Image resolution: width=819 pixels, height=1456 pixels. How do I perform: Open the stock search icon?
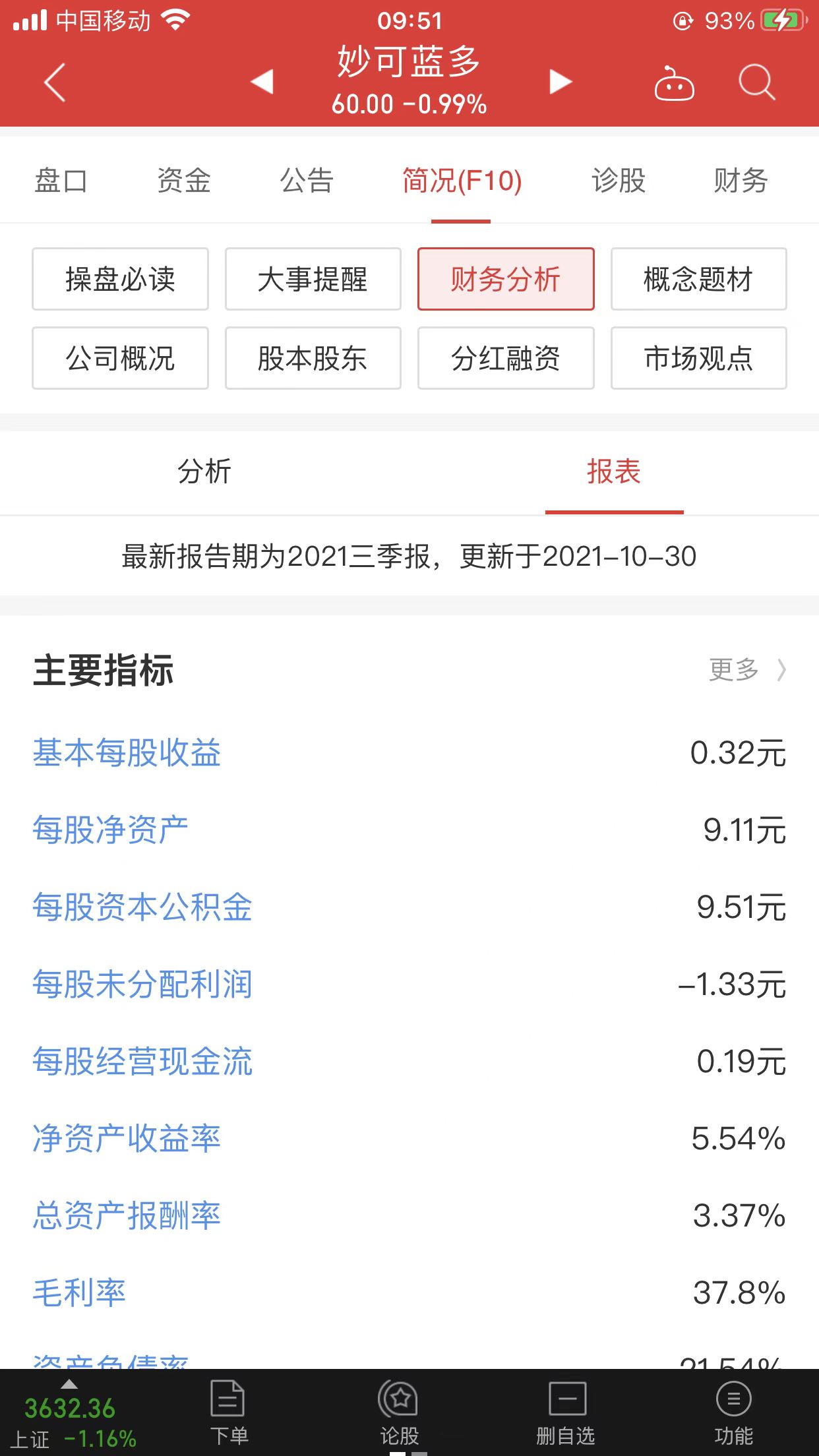pyautogui.click(x=757, y=81)
